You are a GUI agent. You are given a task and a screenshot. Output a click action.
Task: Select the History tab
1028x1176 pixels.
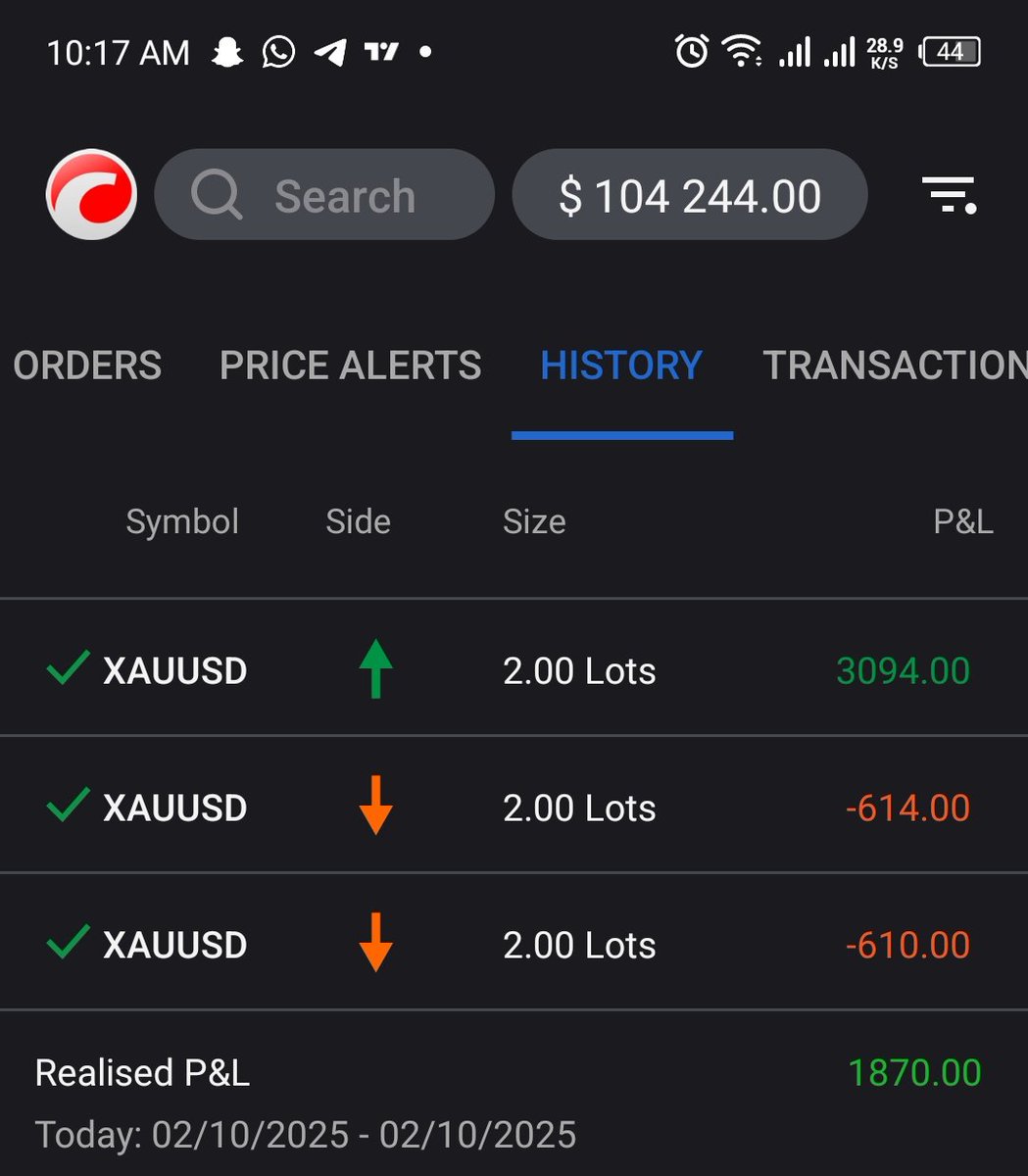(x=621, y=366)
